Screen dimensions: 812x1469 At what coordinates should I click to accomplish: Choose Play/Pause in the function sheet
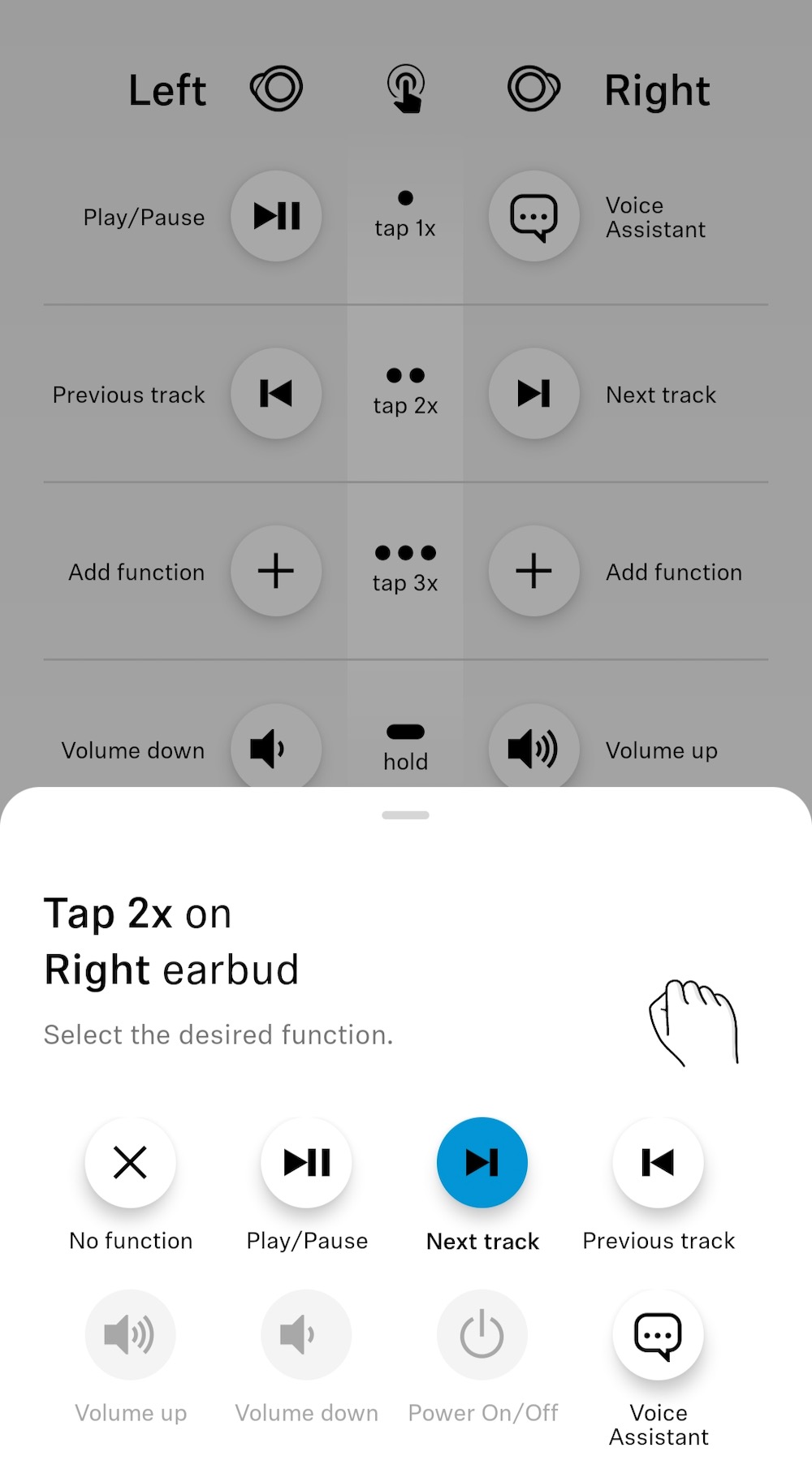tap(306, 1162)
